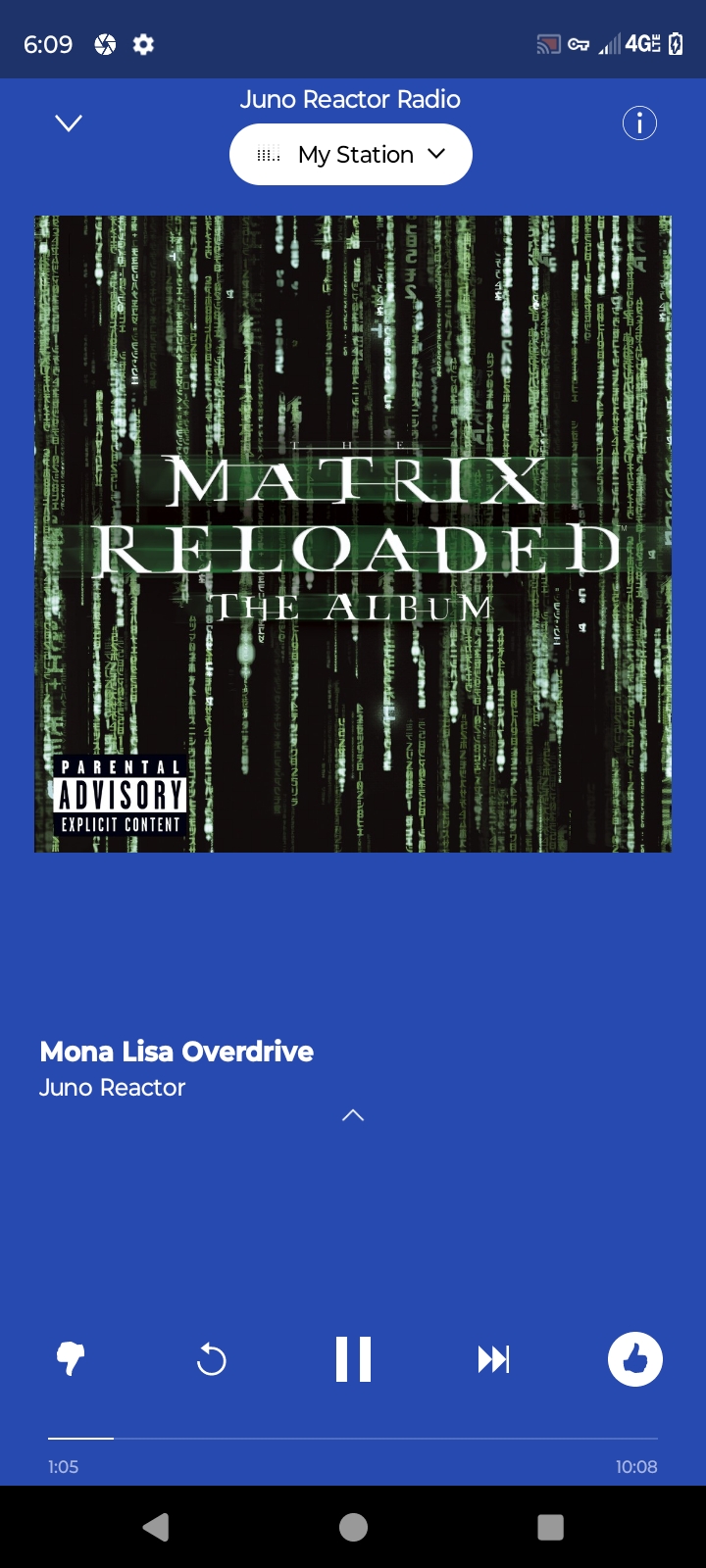Viewport: 706px width, 1568px height.
Task: Go back using the system back button
Action: [156, 1527]
